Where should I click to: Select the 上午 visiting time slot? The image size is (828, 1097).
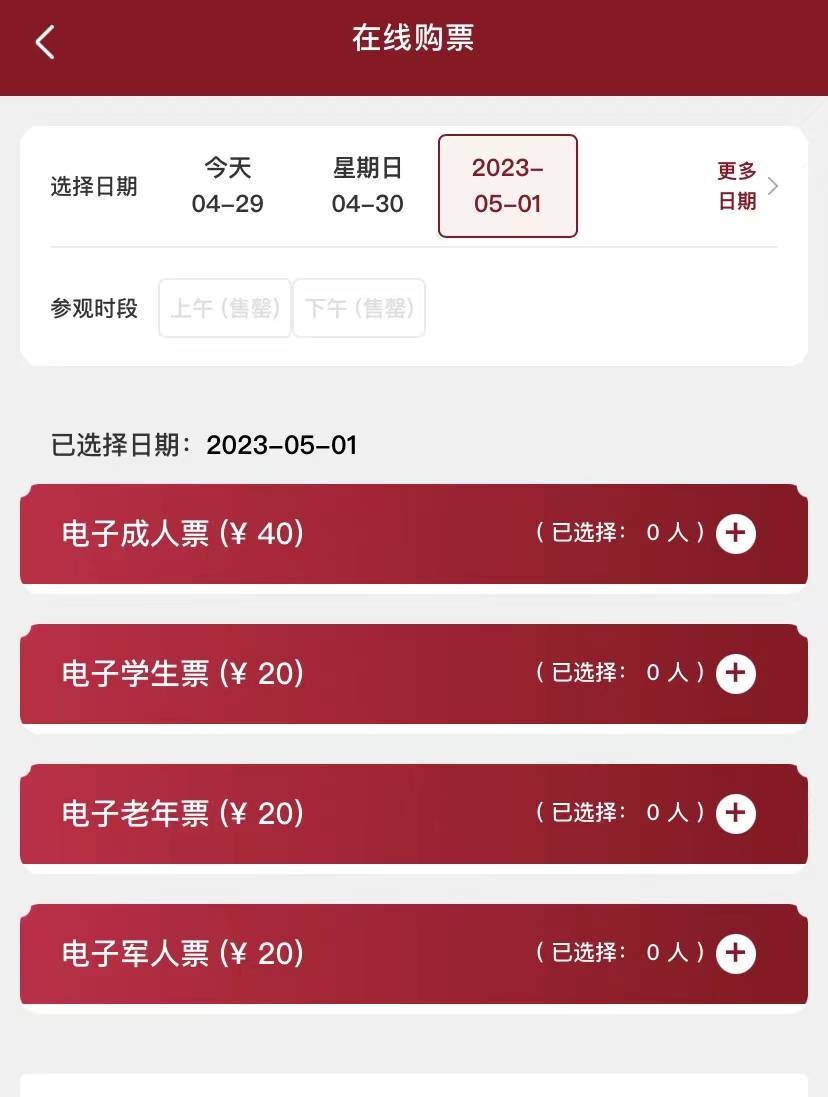(225, 308)
